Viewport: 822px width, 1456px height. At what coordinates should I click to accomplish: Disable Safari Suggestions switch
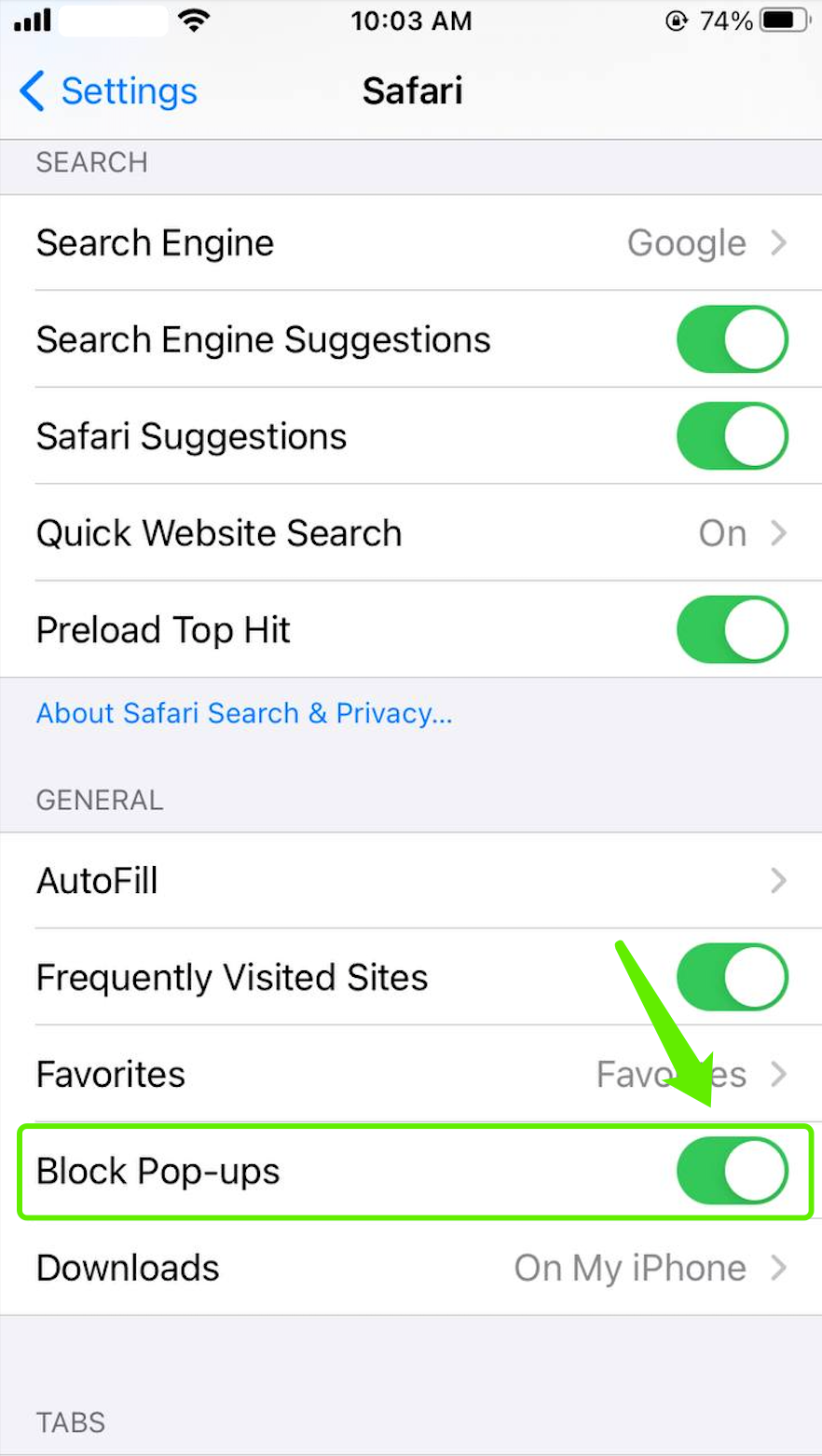click(732, 436)
